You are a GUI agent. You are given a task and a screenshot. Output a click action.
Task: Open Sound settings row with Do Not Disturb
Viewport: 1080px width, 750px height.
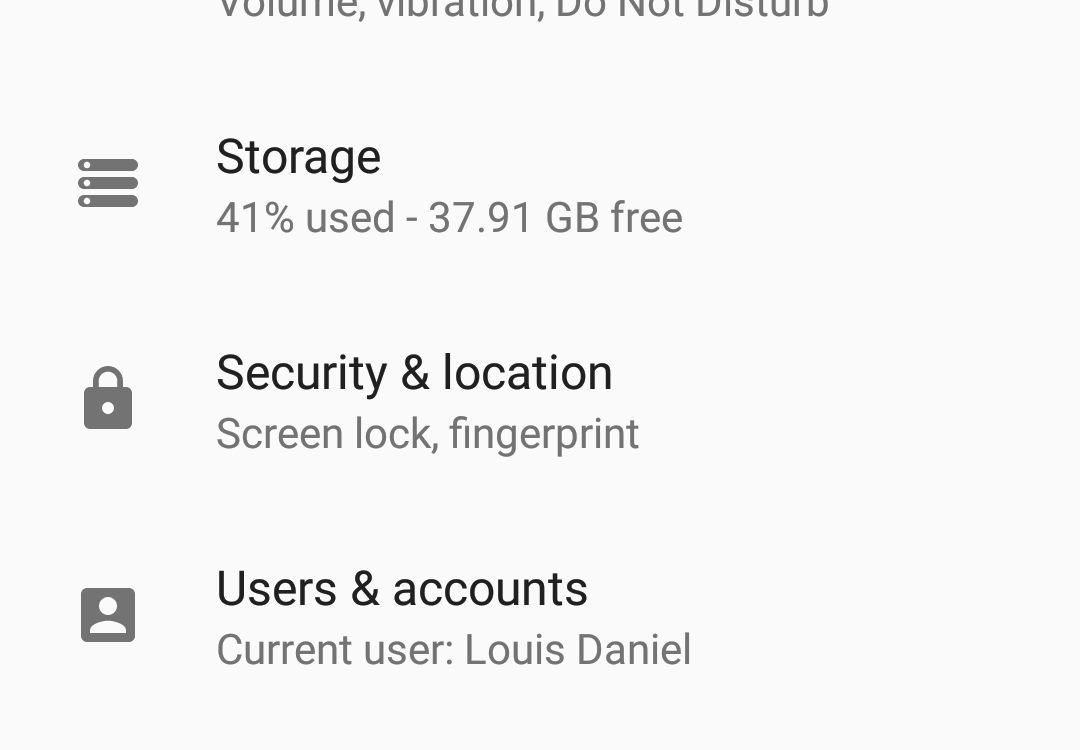point(520,12)
